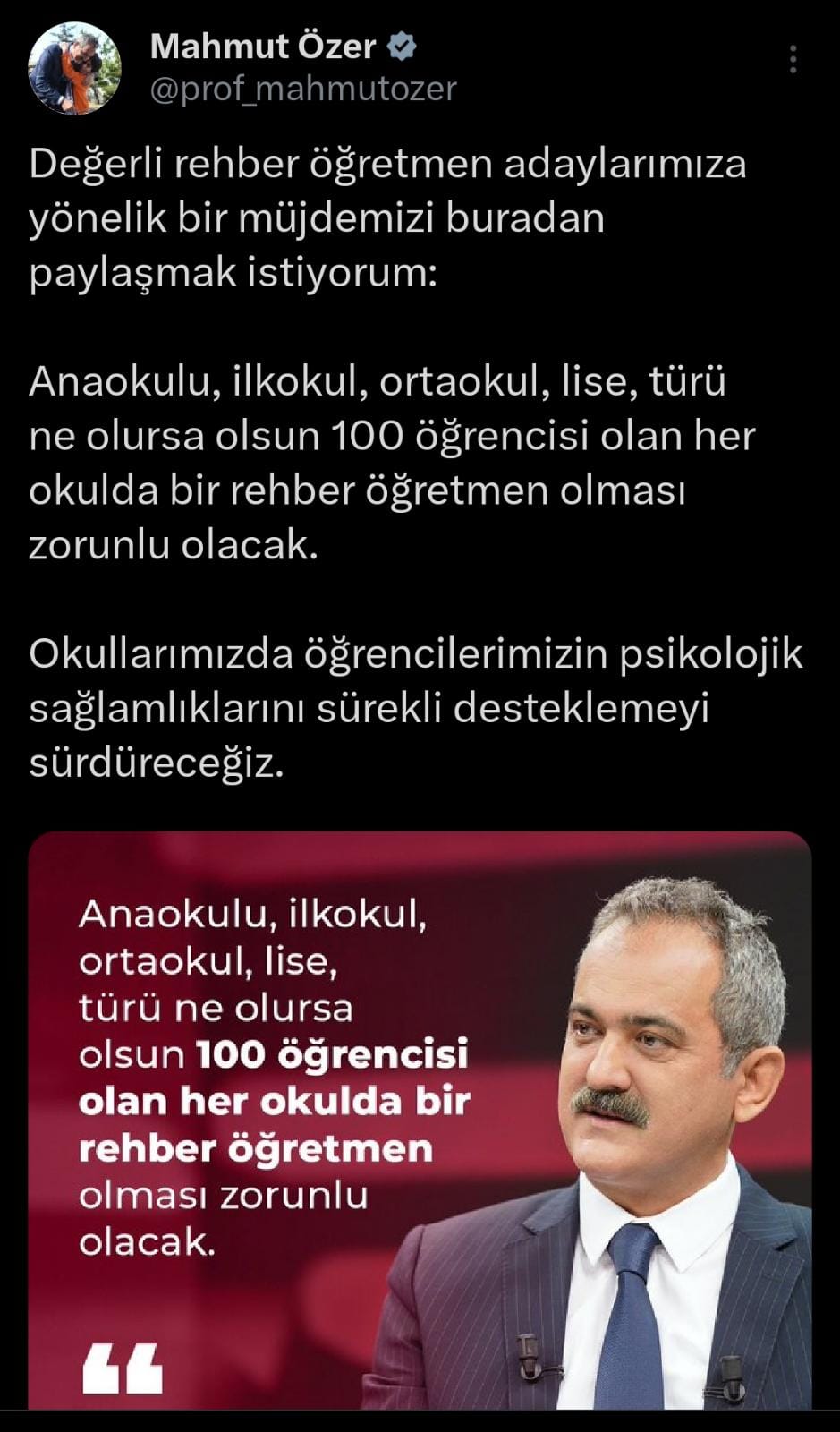Open the tweet's three-dot overflow menu
The image size is (840, 1432).
[793, 59]
